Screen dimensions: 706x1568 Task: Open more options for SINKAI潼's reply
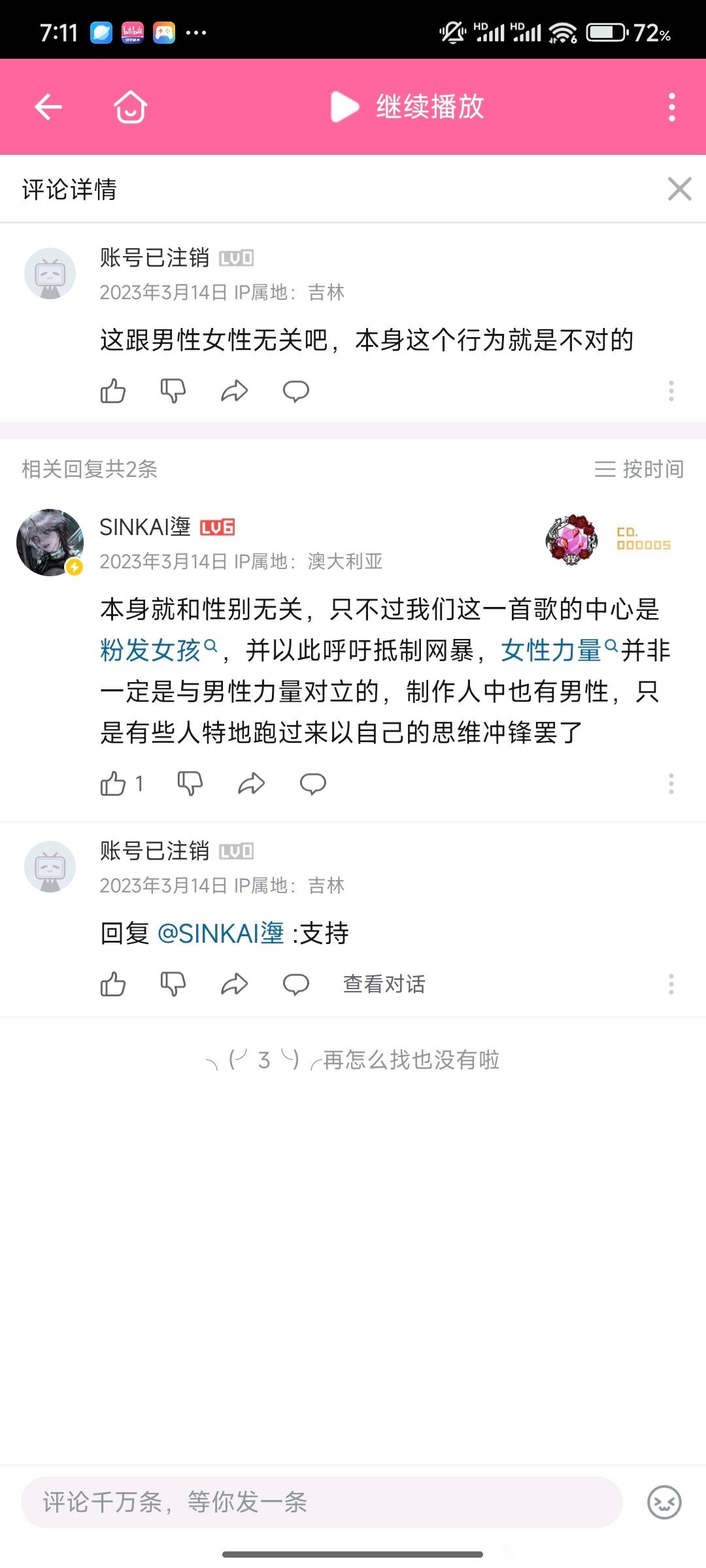(x=671, y=783)
